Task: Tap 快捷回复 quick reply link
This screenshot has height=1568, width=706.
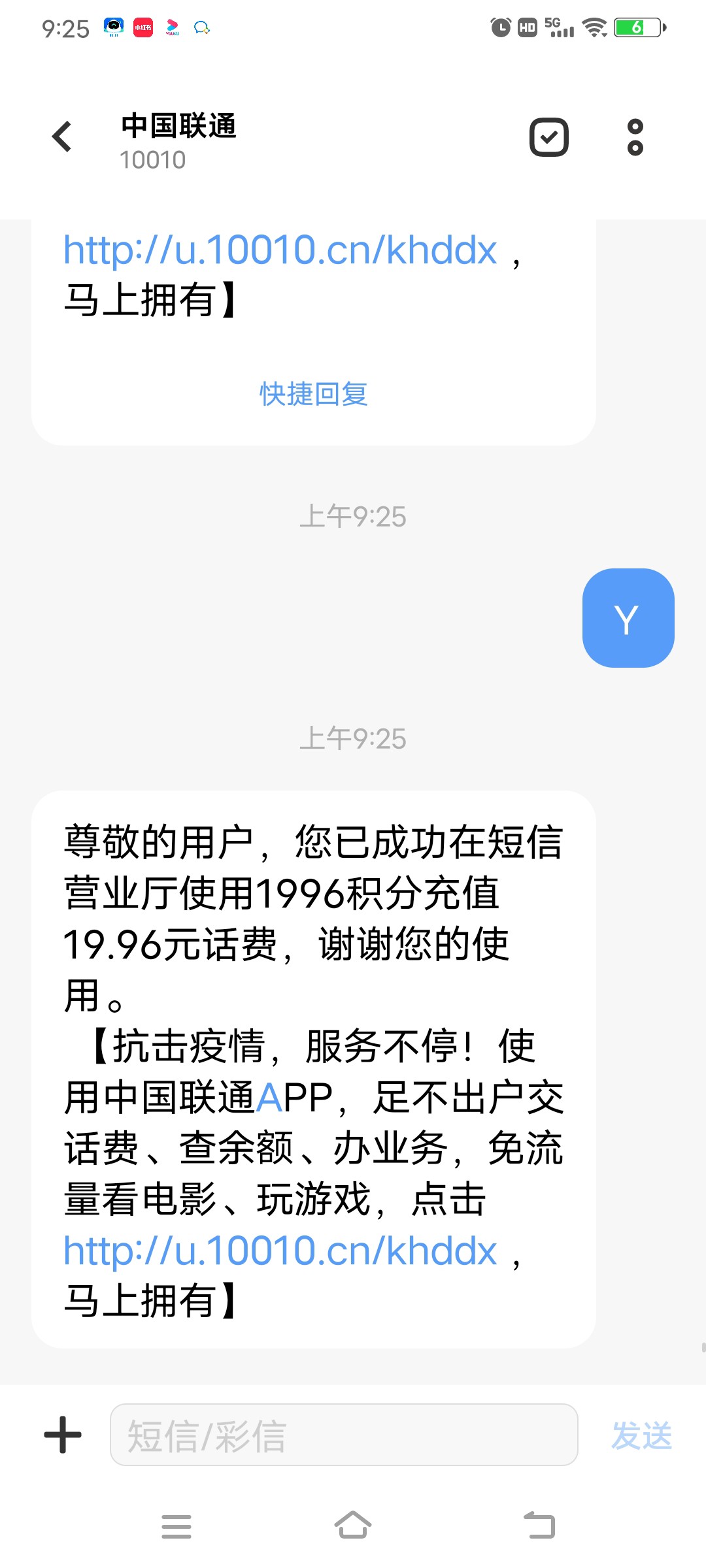Action: (x=314, y=394)
